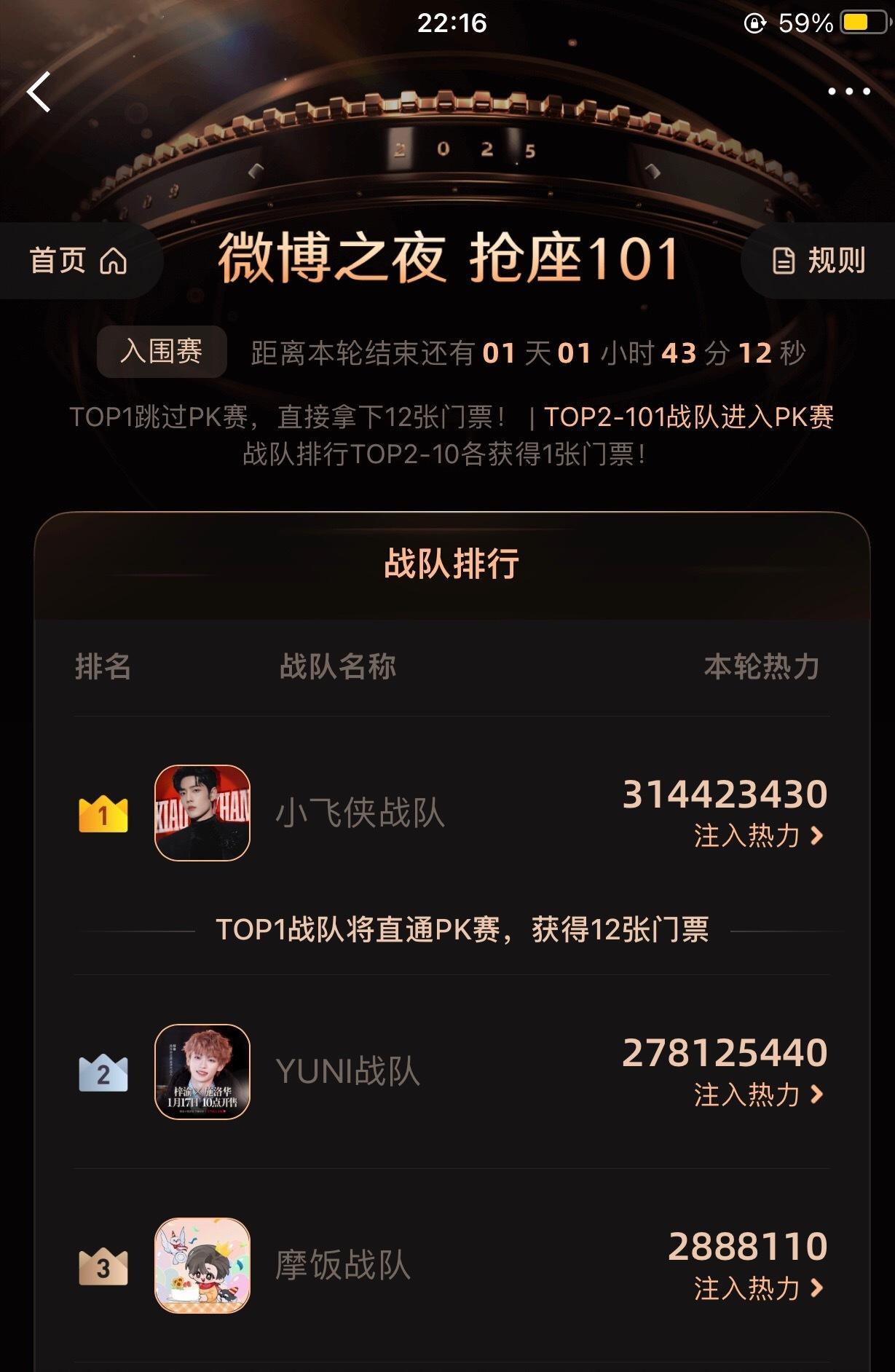Tap the battery indicator showing 59%

pos(862,20)
